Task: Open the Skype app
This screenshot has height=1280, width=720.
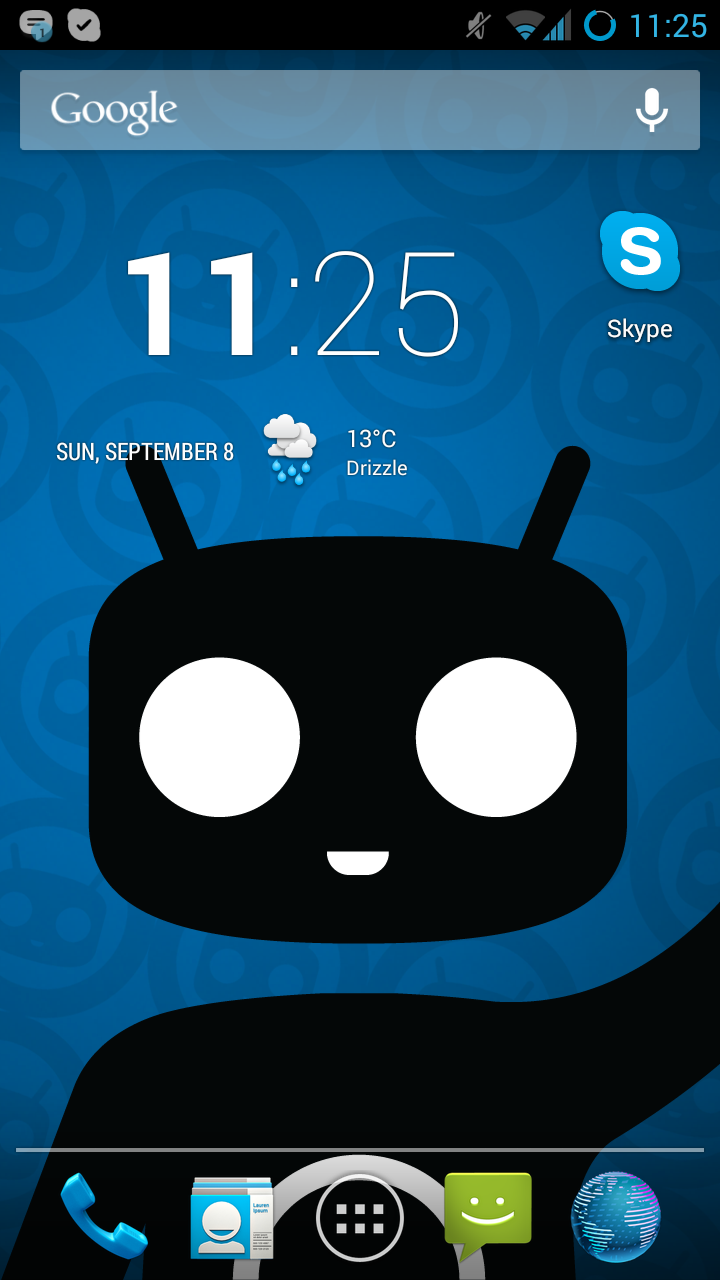Action: point(640,275)
